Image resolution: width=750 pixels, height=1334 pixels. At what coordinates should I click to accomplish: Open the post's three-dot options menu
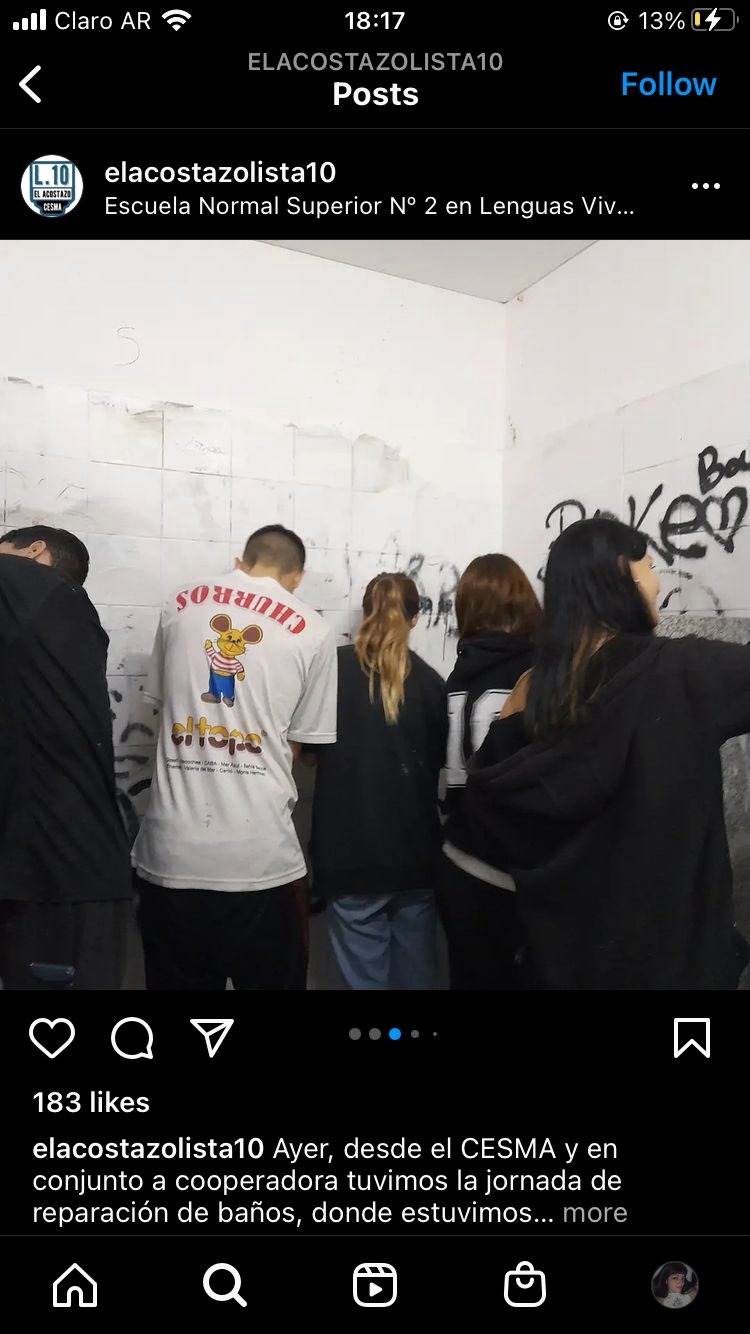click(x=705, y=186)
